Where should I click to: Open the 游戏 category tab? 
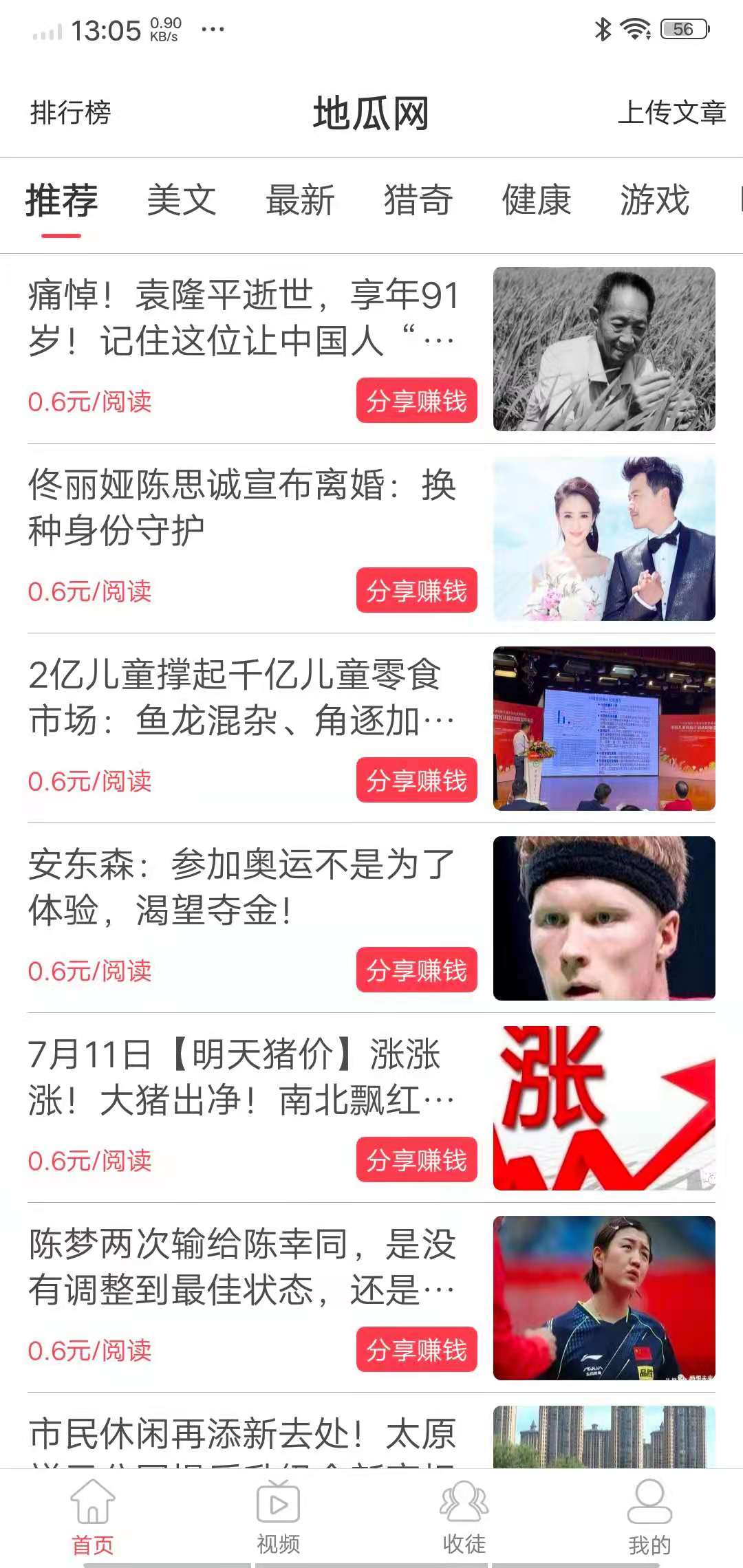655,200
